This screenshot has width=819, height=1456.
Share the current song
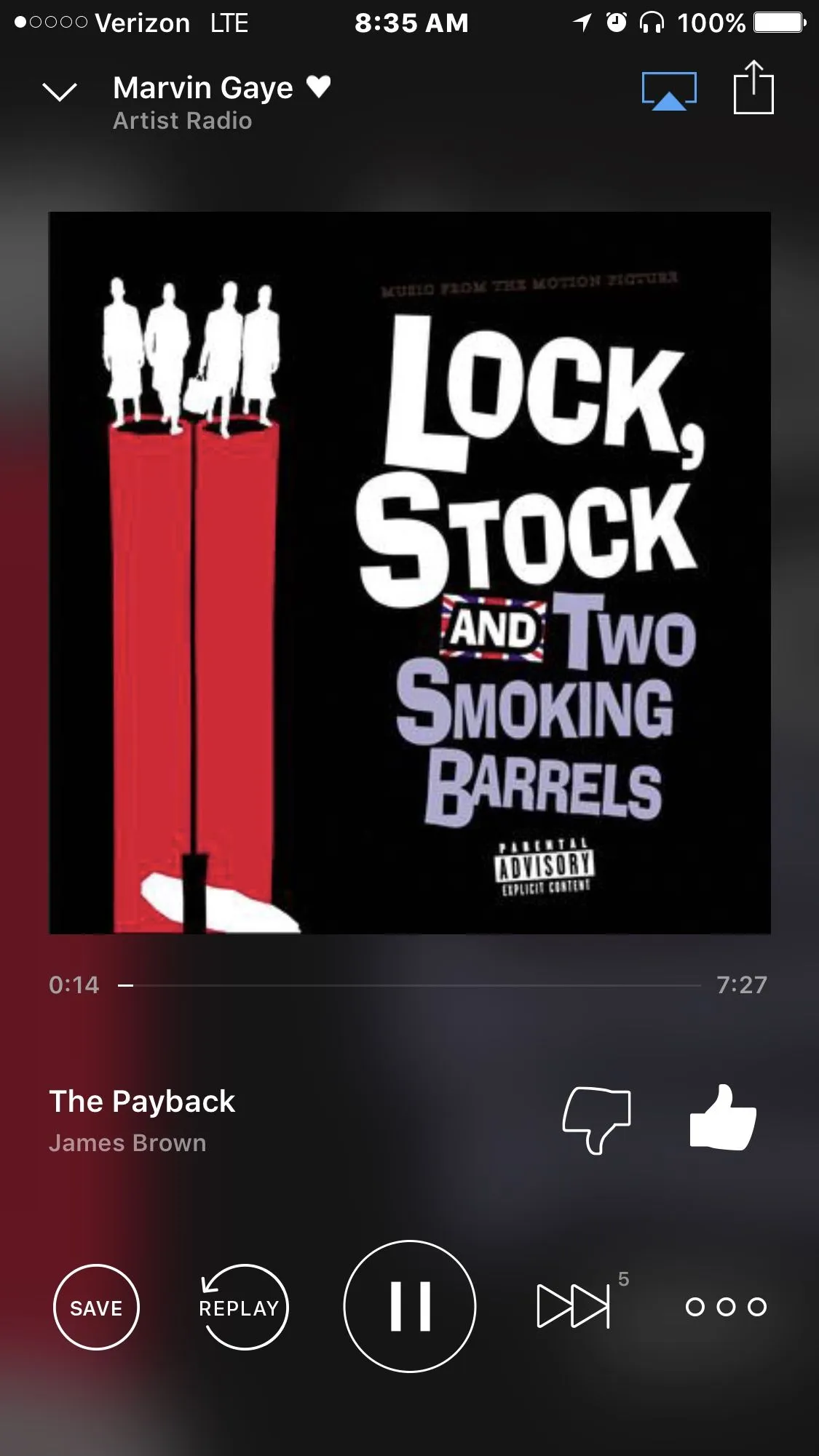753,88
